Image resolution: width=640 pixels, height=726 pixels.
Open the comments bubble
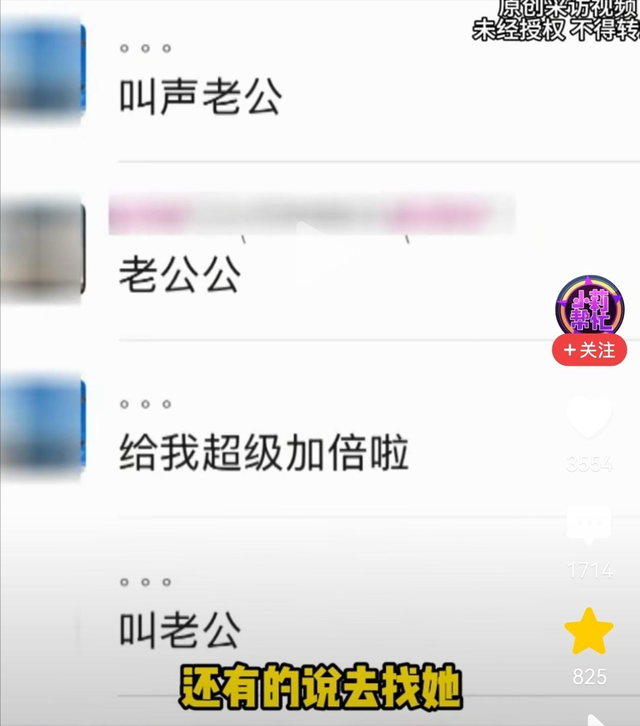click(589, 525)
